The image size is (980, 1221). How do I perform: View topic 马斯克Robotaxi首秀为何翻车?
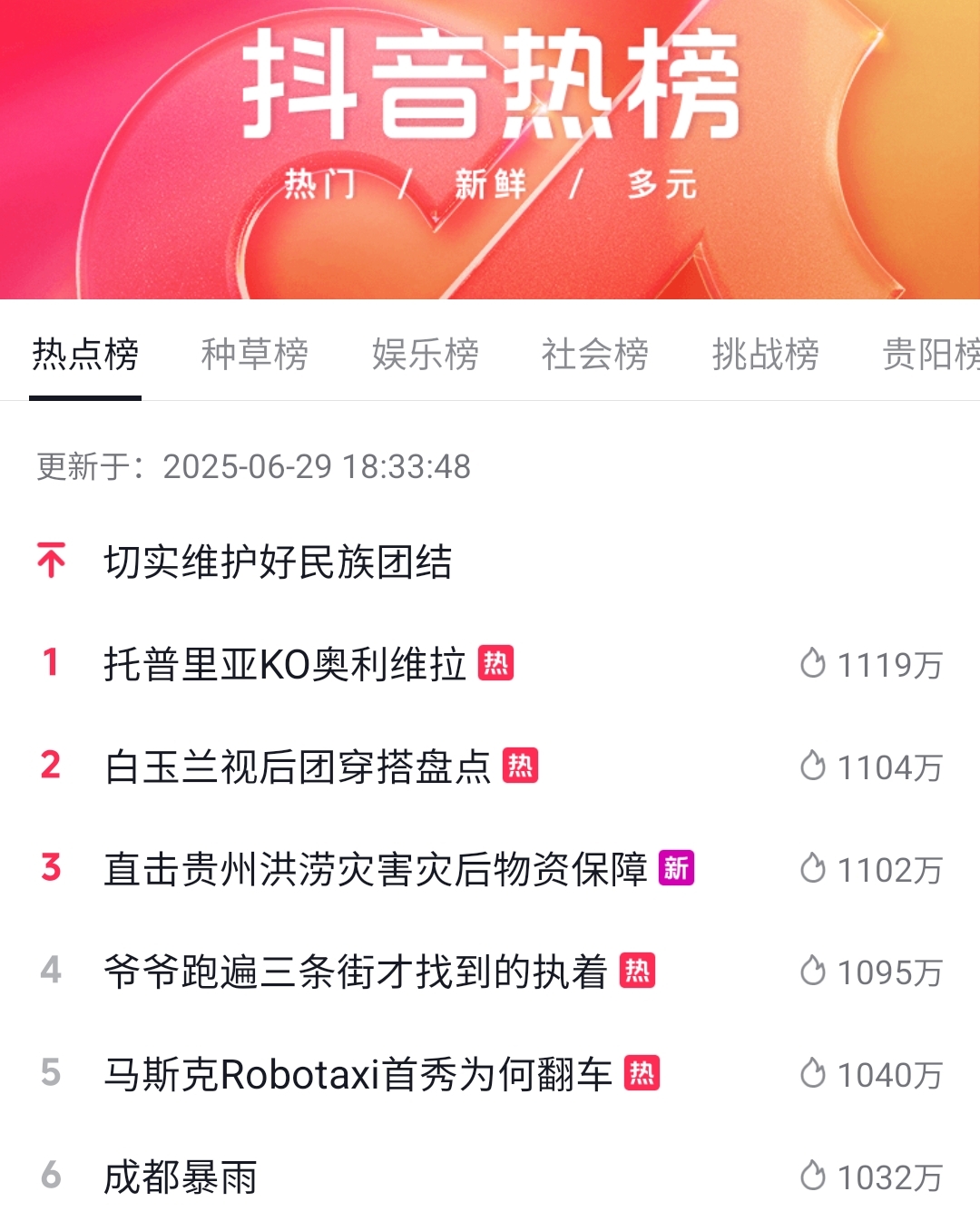(x=358, y=1074)
